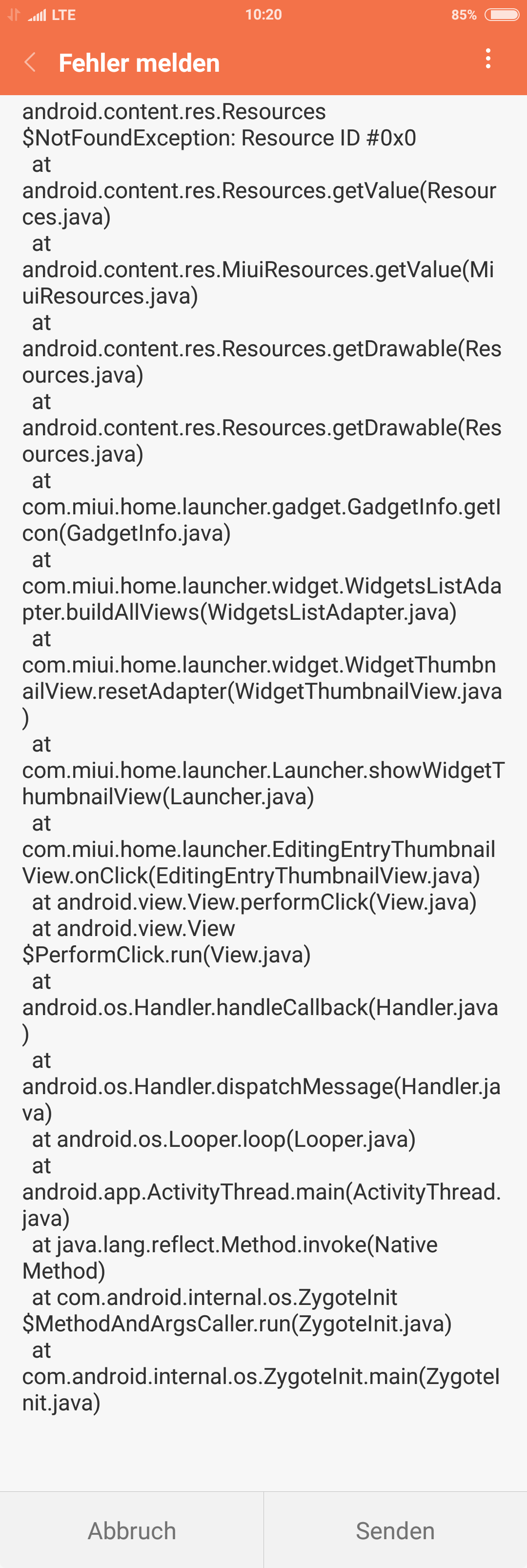Open the three-dot overflow menu
The width and height of the screenshot is (527, 1568).
point(487,59)
